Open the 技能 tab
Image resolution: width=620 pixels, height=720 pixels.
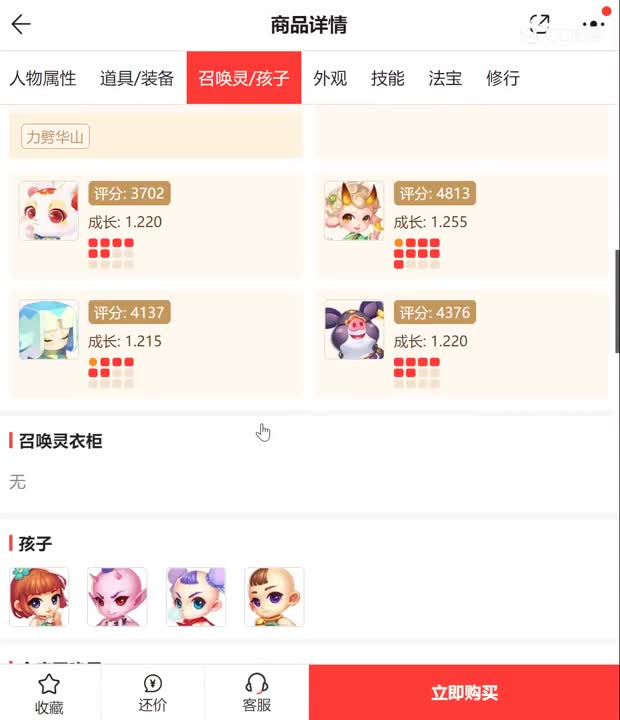(x=387, y=78)
